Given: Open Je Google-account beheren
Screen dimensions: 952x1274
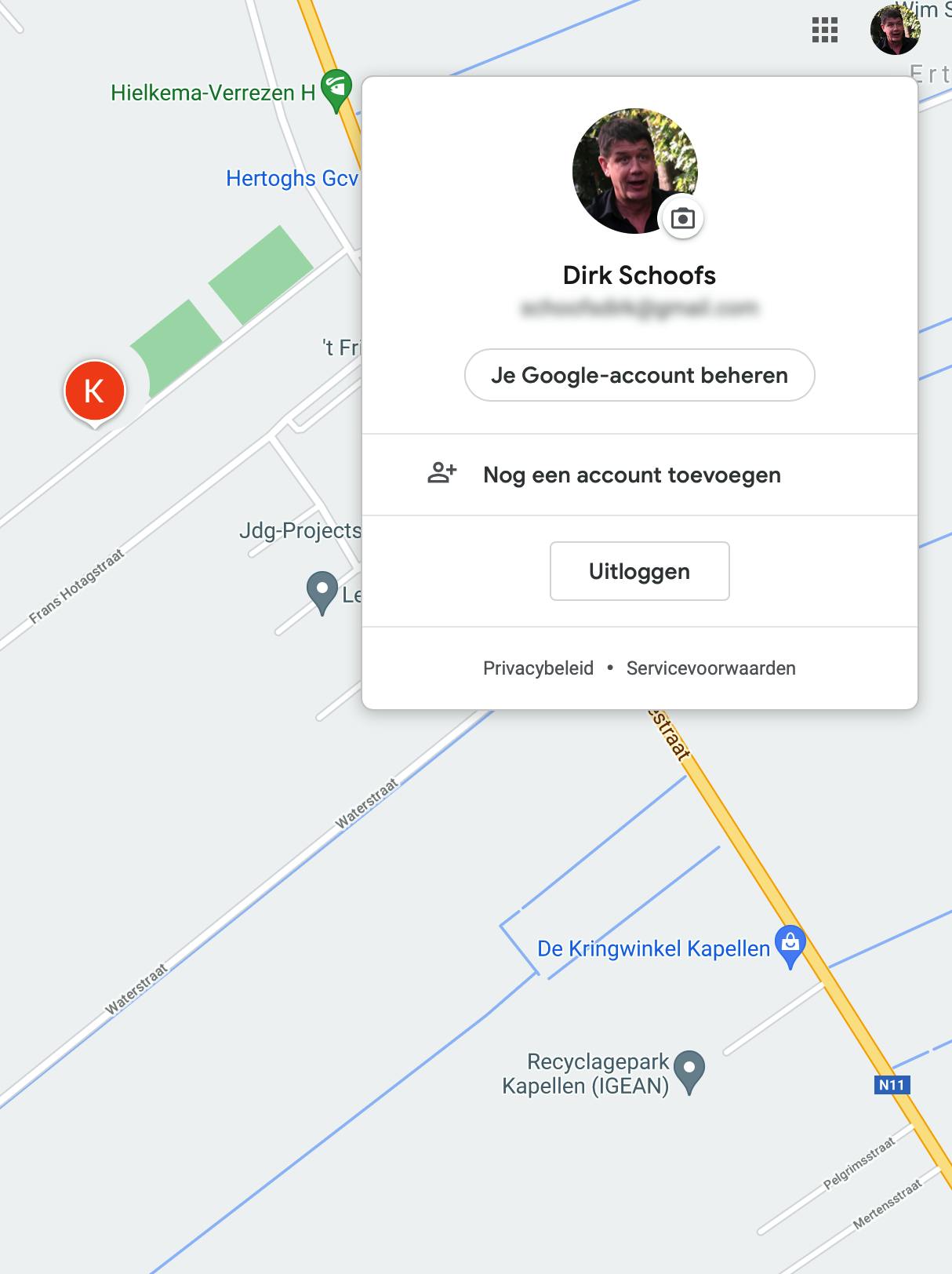Looking at the screenshot, I should click(639, 375).
